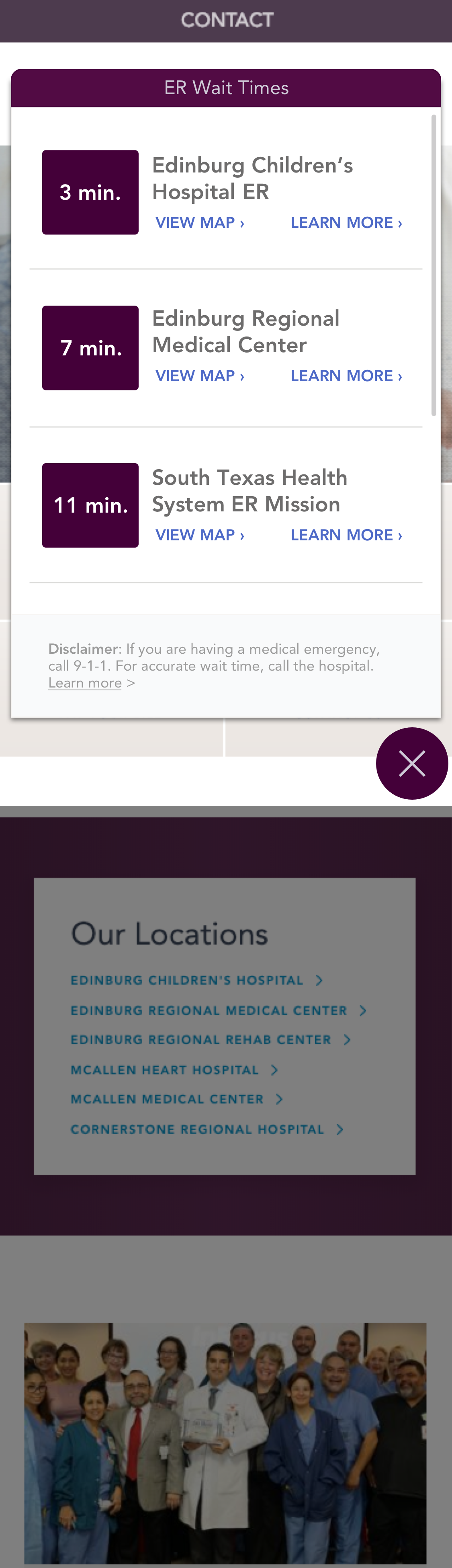
Task: Open McAllen Medical Center location
Action: pos(167,1099)
